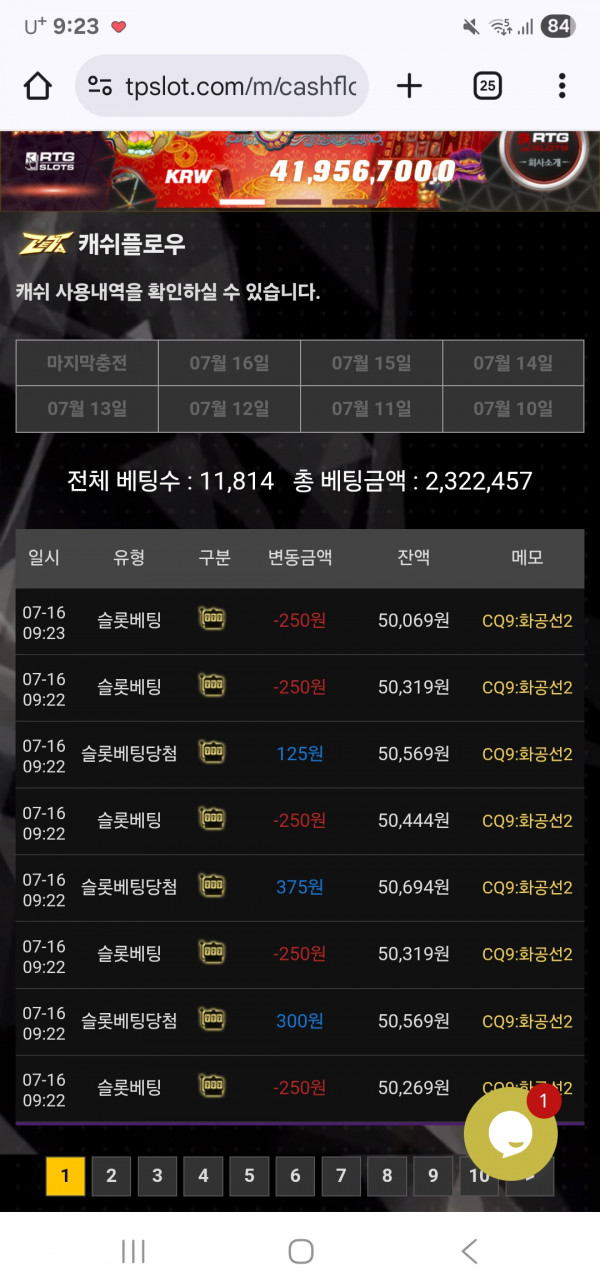Open the RTG Slots jackpot banner
600x1287 pixels.
[300, 168]
